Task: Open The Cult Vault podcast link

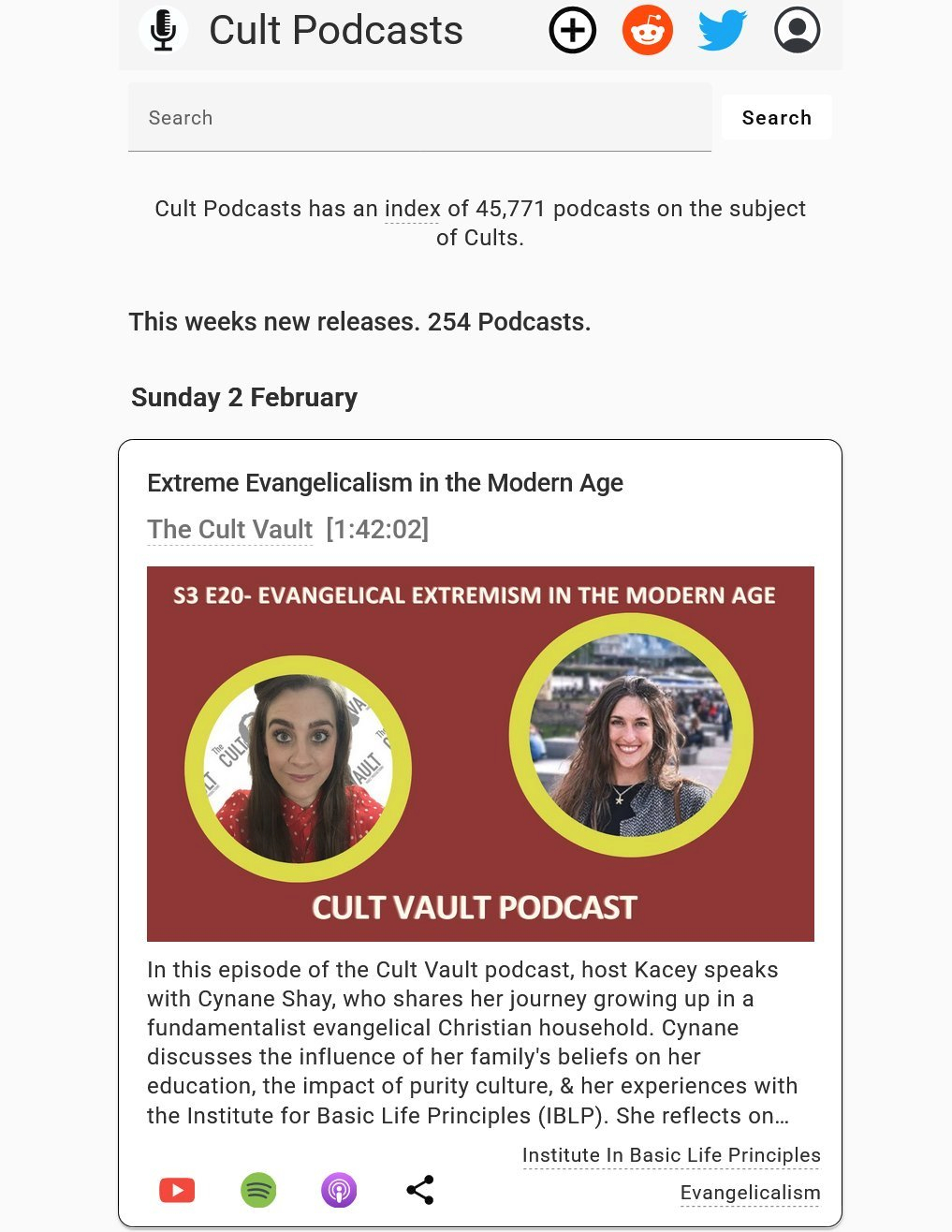Action: coord(230,530)
